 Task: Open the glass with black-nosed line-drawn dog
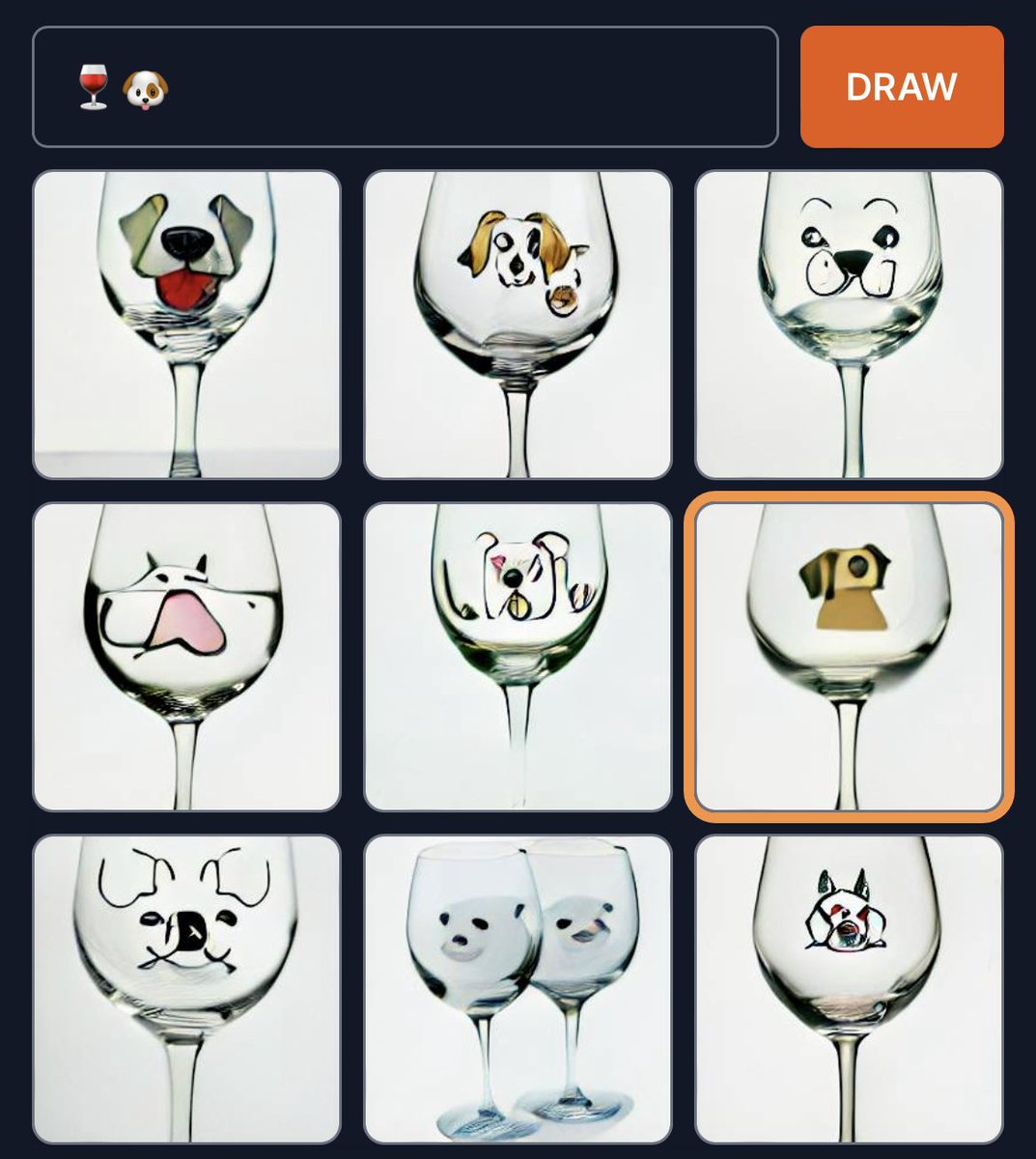click(x=849, y=325)
